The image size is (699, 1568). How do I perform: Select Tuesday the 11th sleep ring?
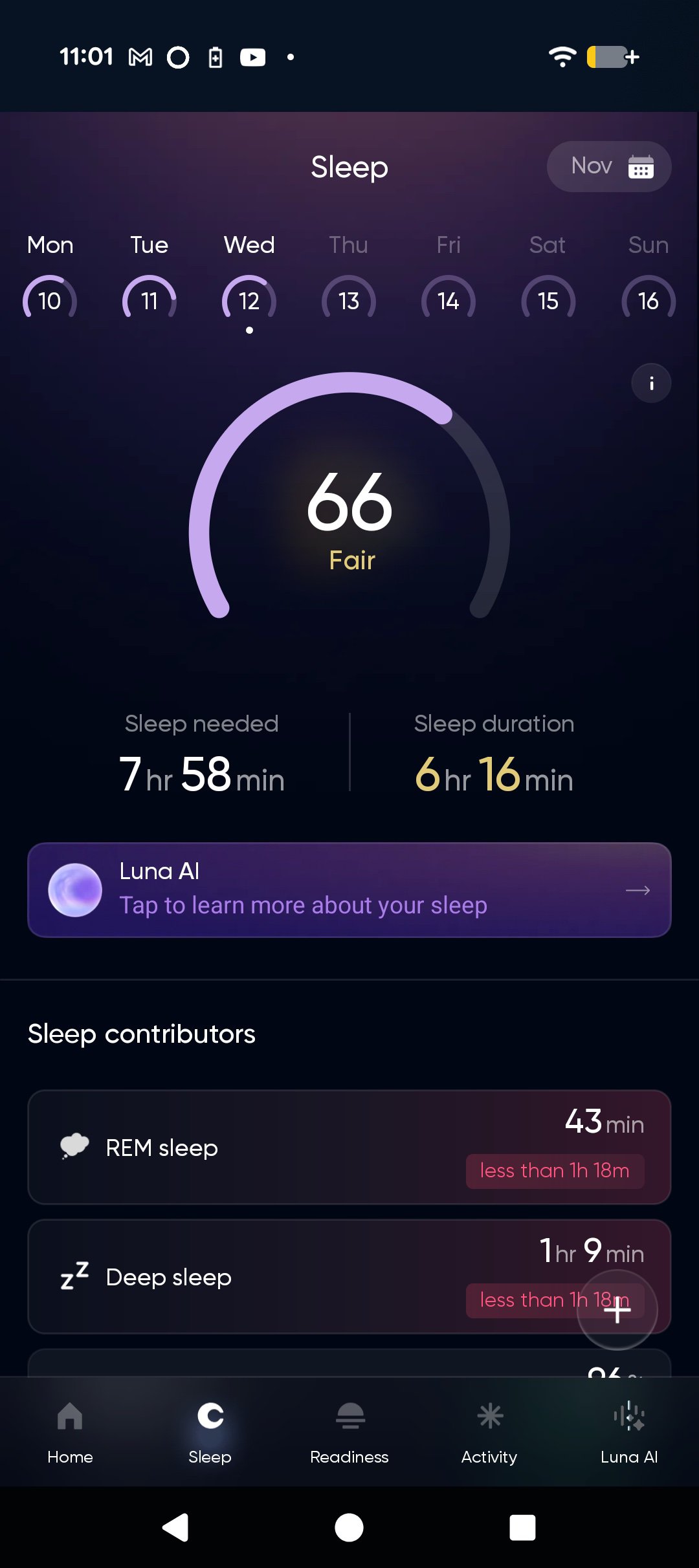click(148, 299)
